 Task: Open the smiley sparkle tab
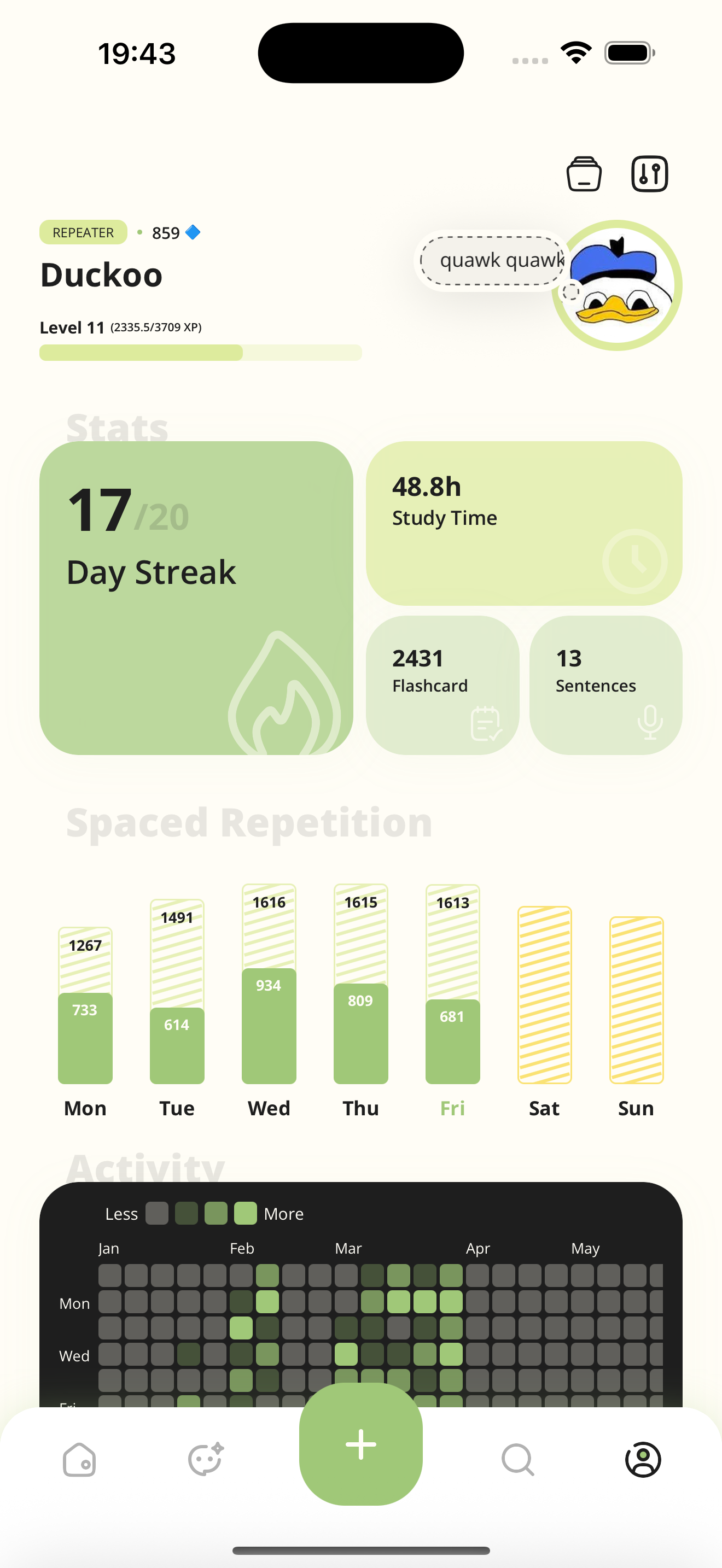205,1459
